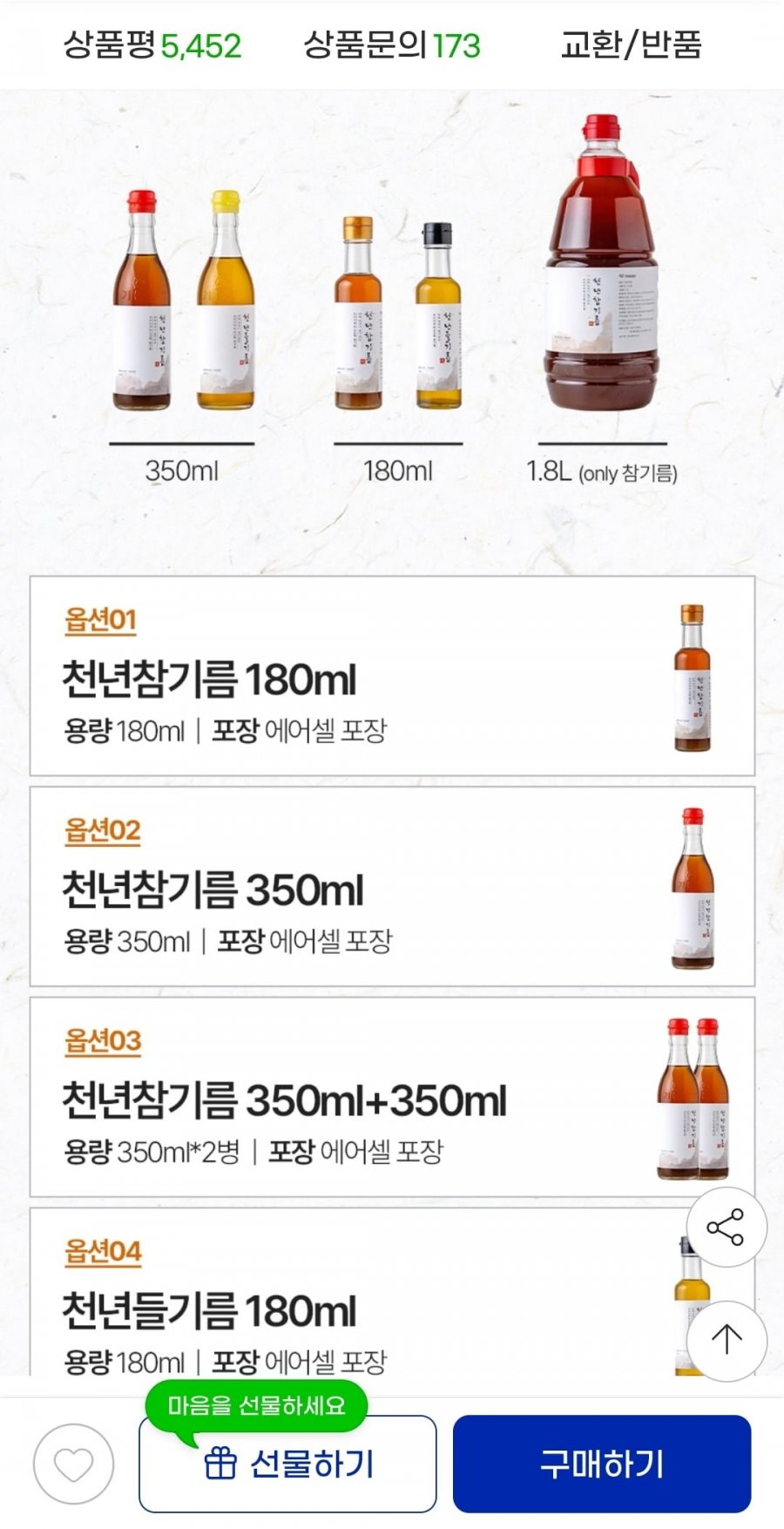Switch to the 교환/반품 tab
The image size is (784, 1529).
coord(631,45)
